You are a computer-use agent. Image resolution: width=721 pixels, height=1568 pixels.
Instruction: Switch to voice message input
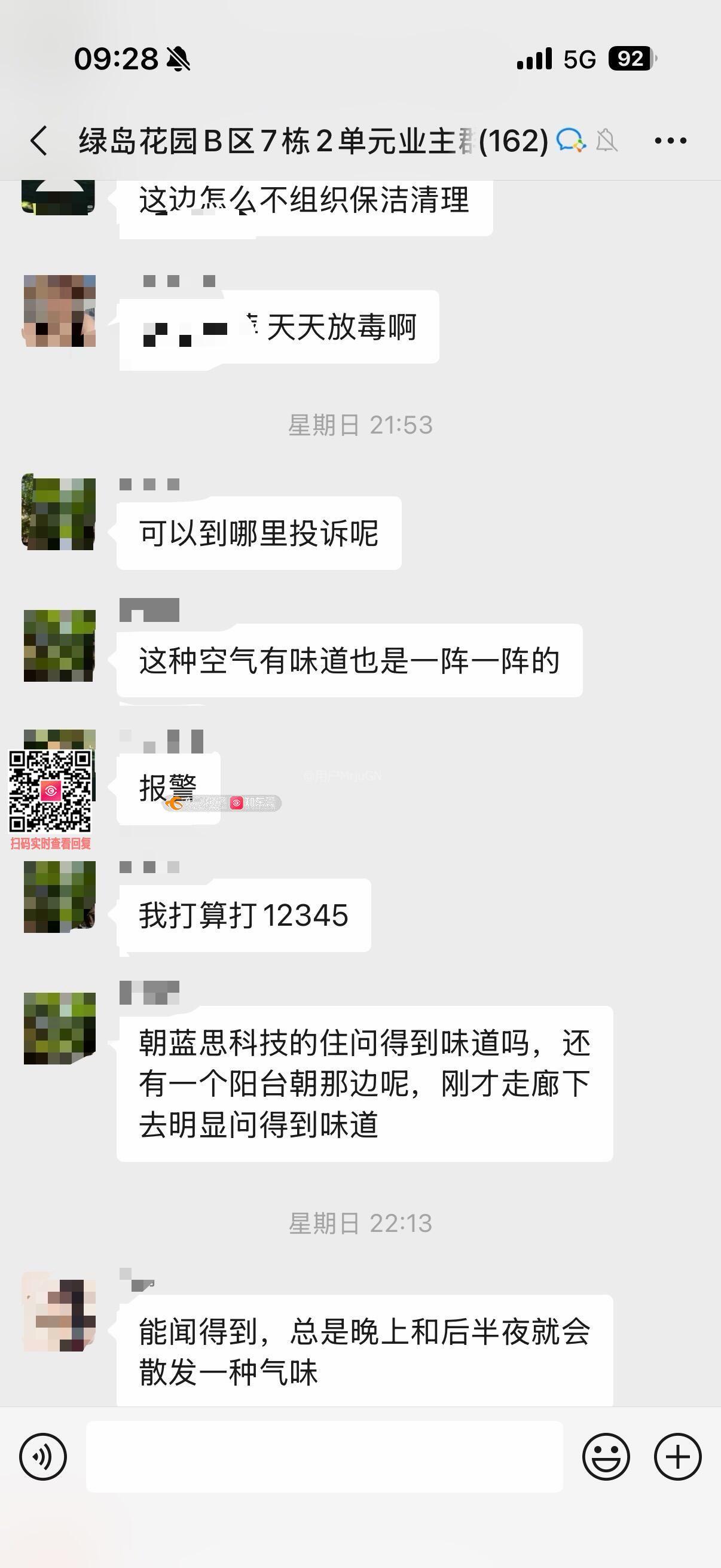pyautogui.click(x=42, y=1457)
